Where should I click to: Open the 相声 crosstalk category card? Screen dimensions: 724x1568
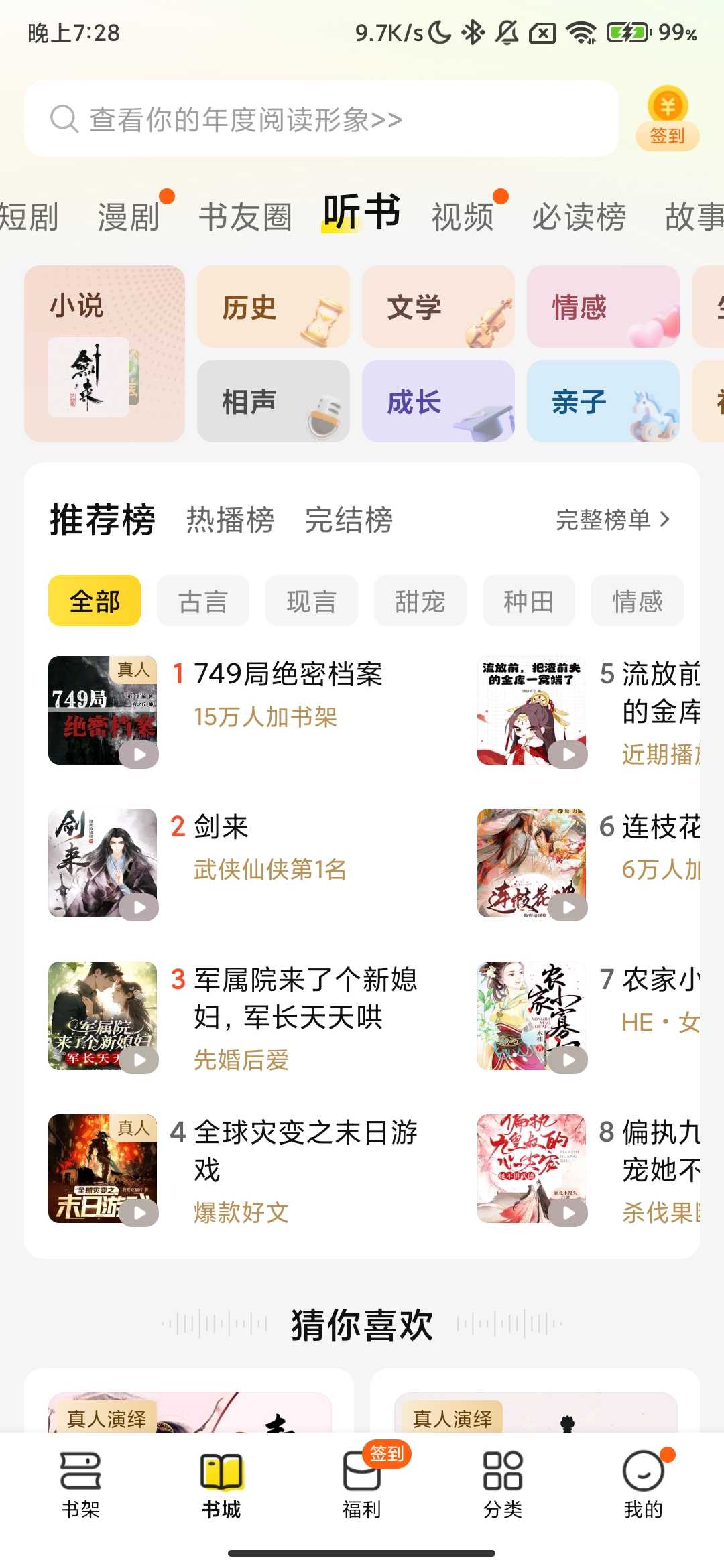[x=272, y=401]
